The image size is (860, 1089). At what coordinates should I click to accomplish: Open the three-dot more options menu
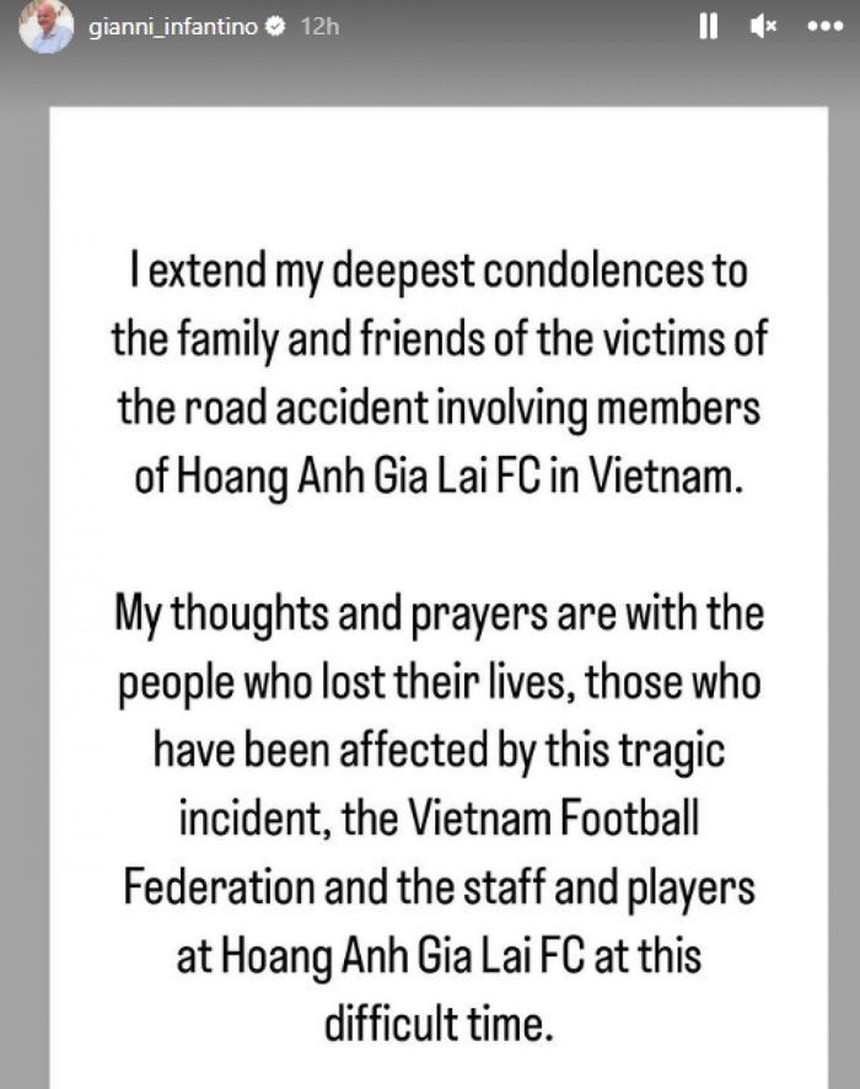824,28
